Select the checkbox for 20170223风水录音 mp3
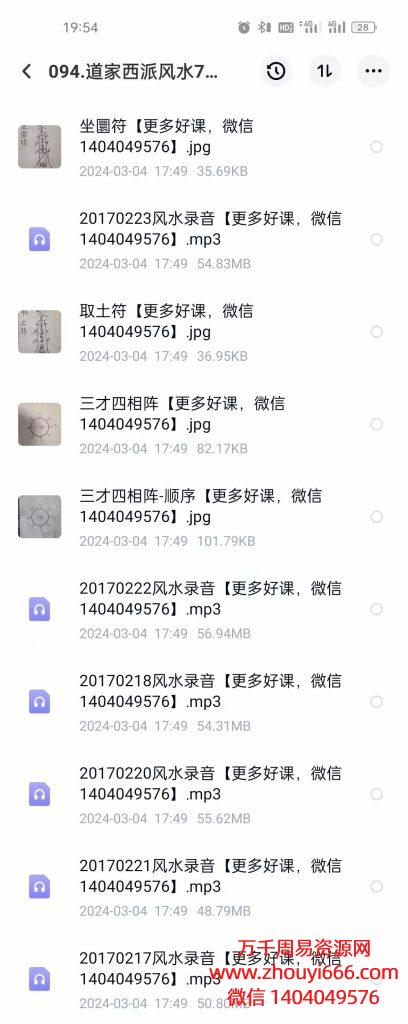Viewport: 408px width, 1024px height. click(377, 240)
